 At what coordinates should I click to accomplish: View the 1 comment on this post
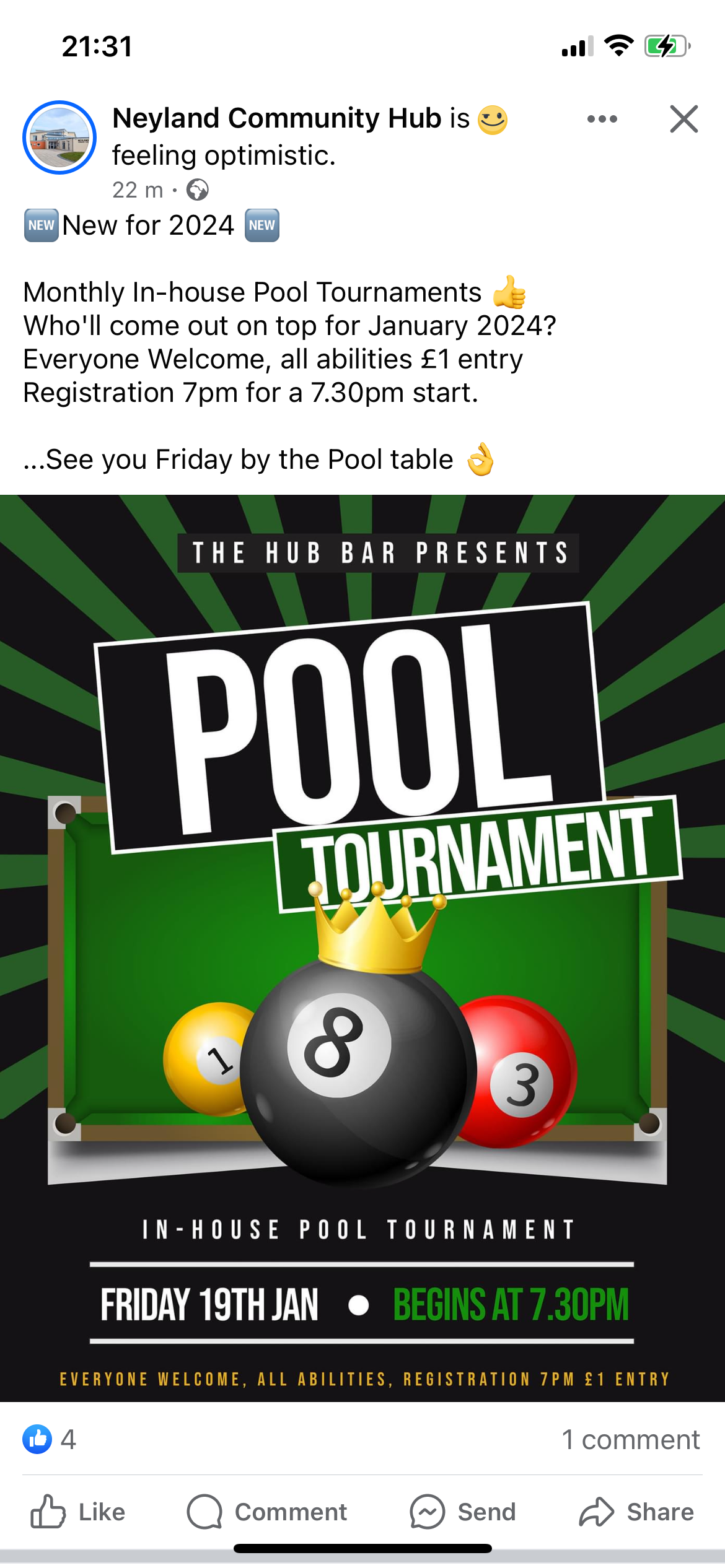pyautogui.click(x=630, y=1440)
